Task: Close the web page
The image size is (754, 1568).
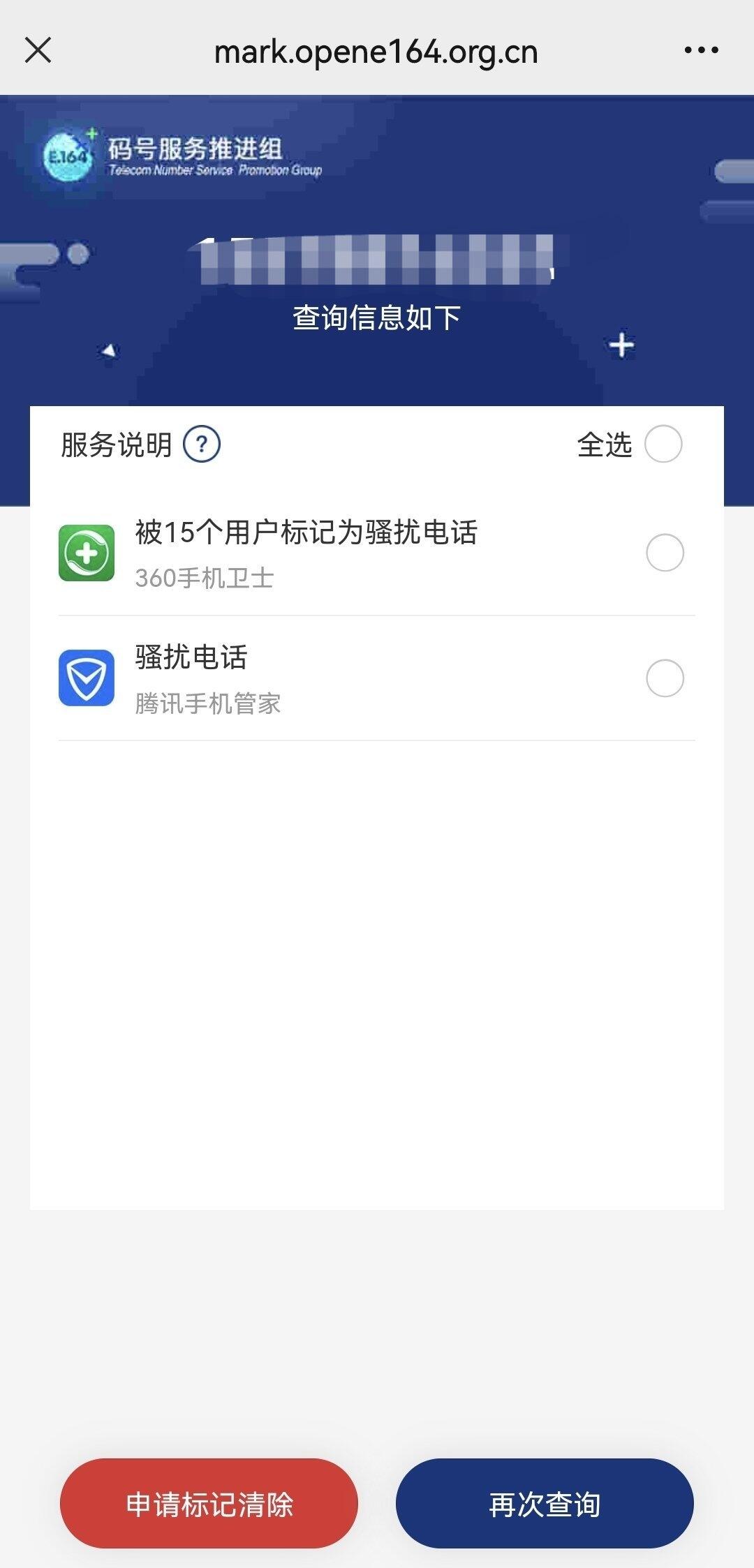Action: 38,50
